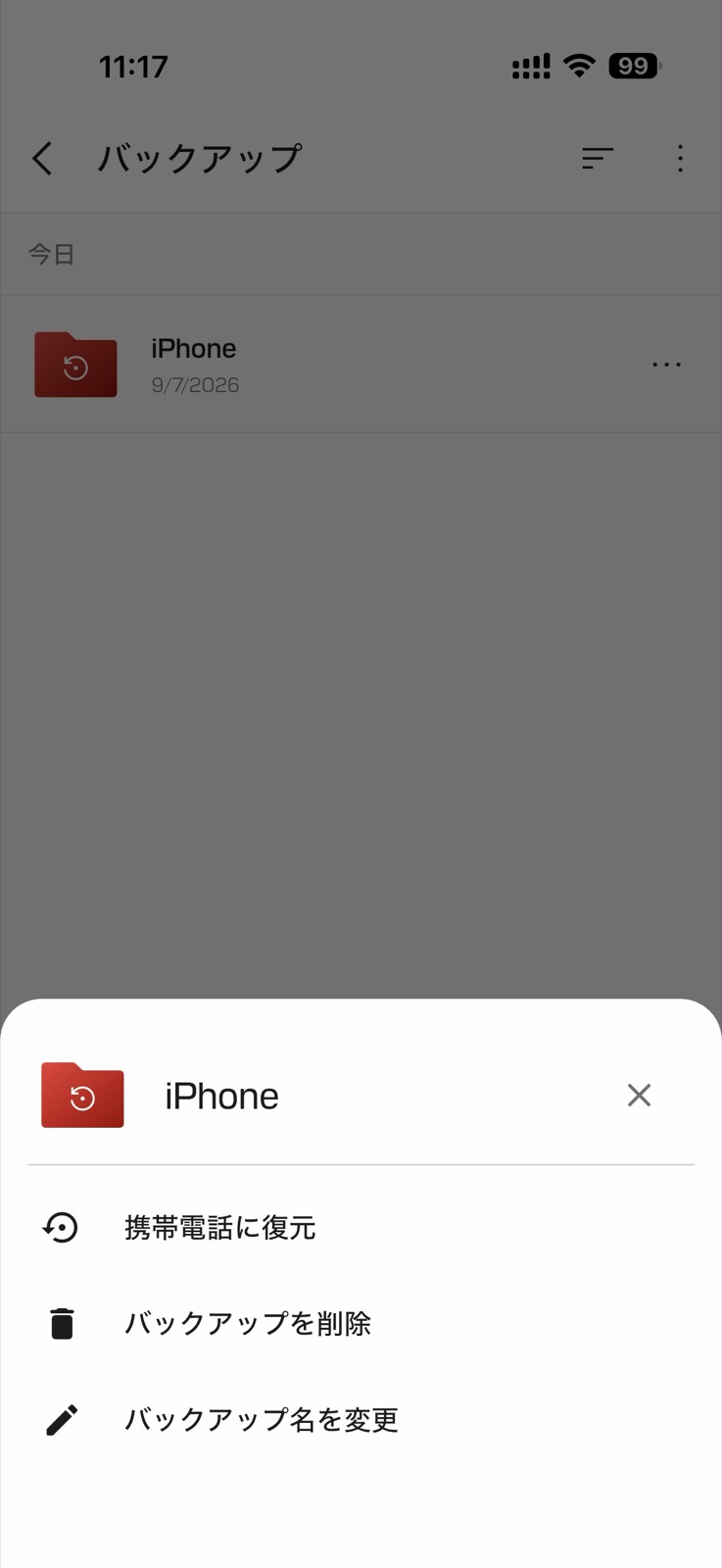This screenshot has height=1568, width=722.
Task: Open the vertical overflow menu
Action: tap(680, 158)
